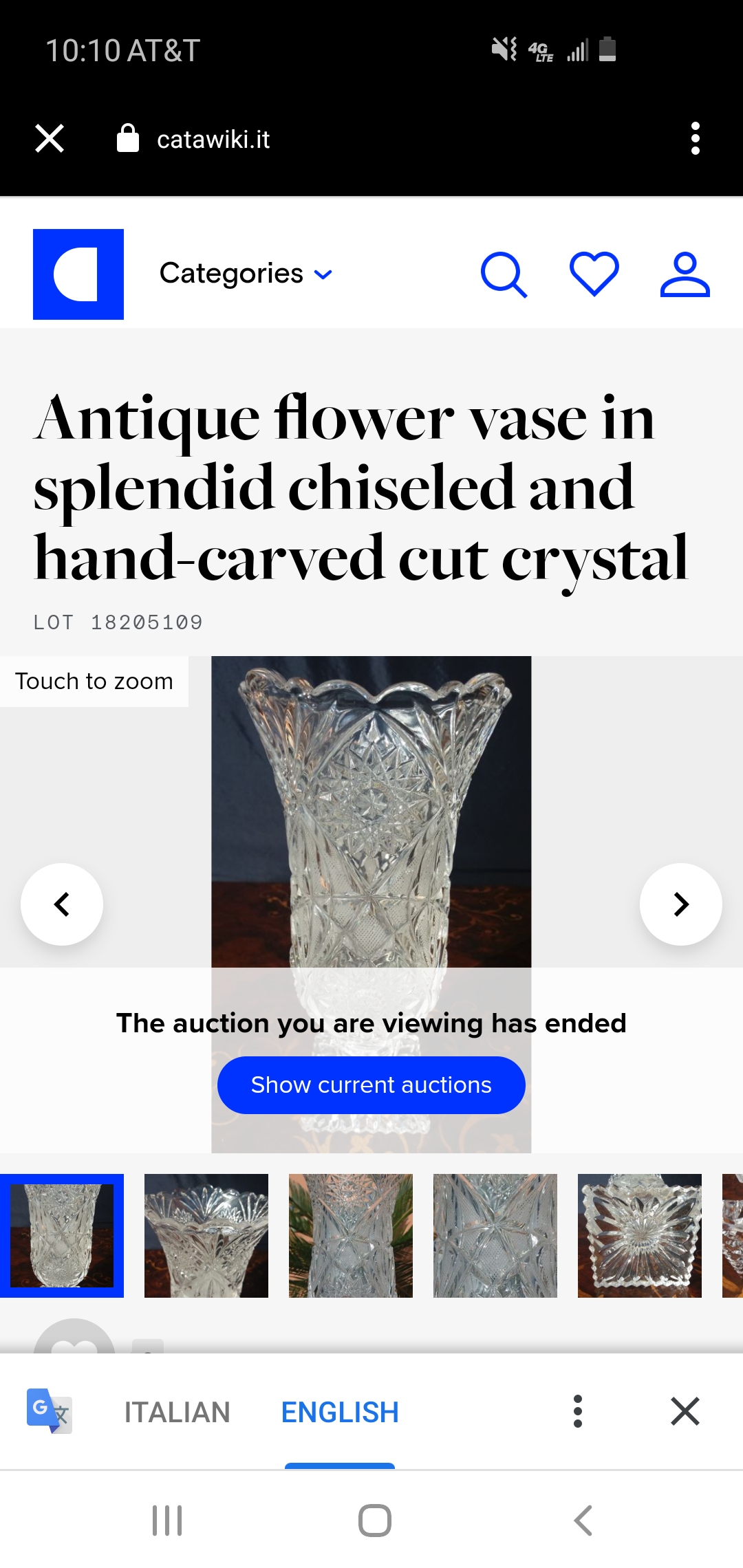Select the second vase thumbnail

206,1236
